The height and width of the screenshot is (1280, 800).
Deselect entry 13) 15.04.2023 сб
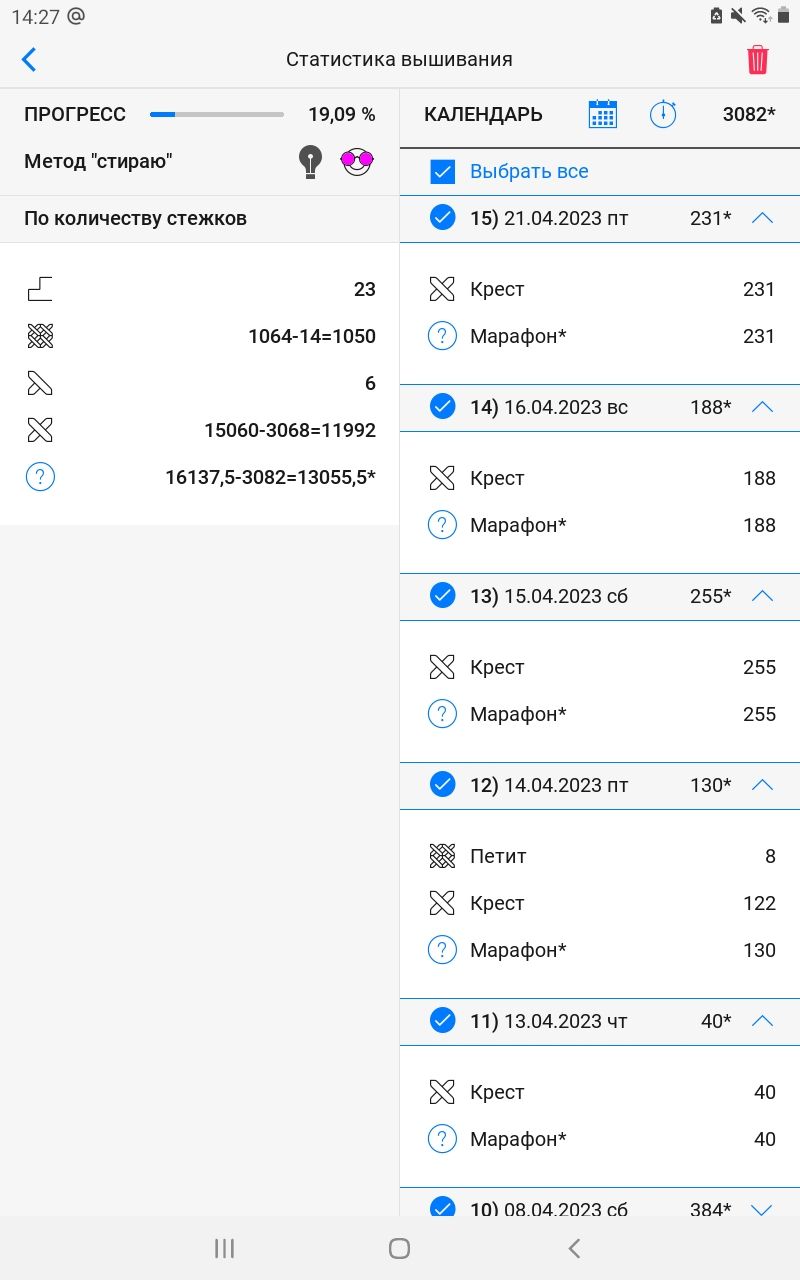point(442,595)
